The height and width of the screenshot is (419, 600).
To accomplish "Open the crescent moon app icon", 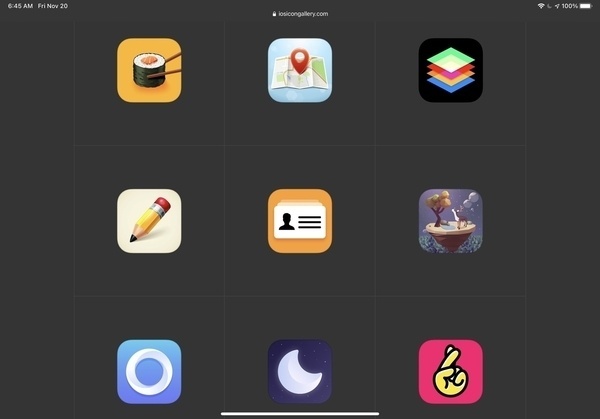I will [x=300, y=371].
